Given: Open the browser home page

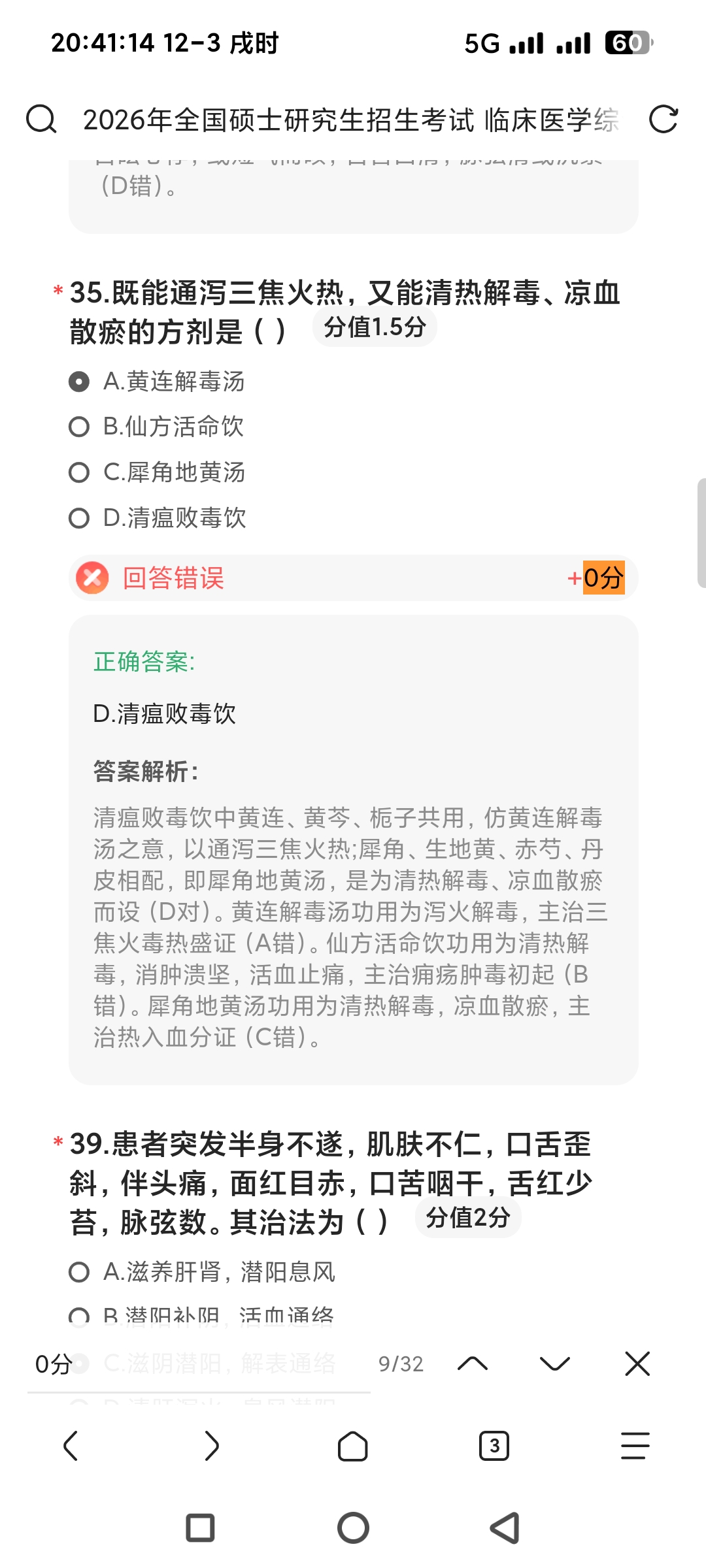Looking at the screenshot, I should 353,1446.
